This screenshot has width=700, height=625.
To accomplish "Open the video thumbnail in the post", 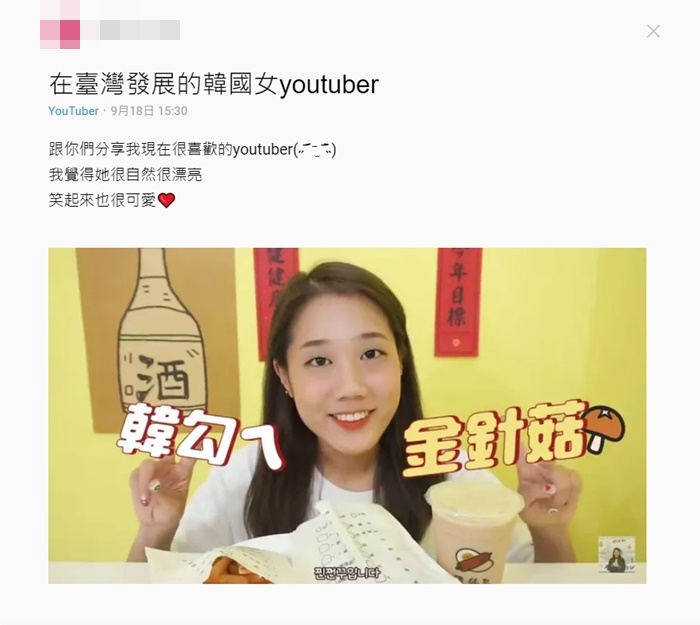I will point(347,415).
